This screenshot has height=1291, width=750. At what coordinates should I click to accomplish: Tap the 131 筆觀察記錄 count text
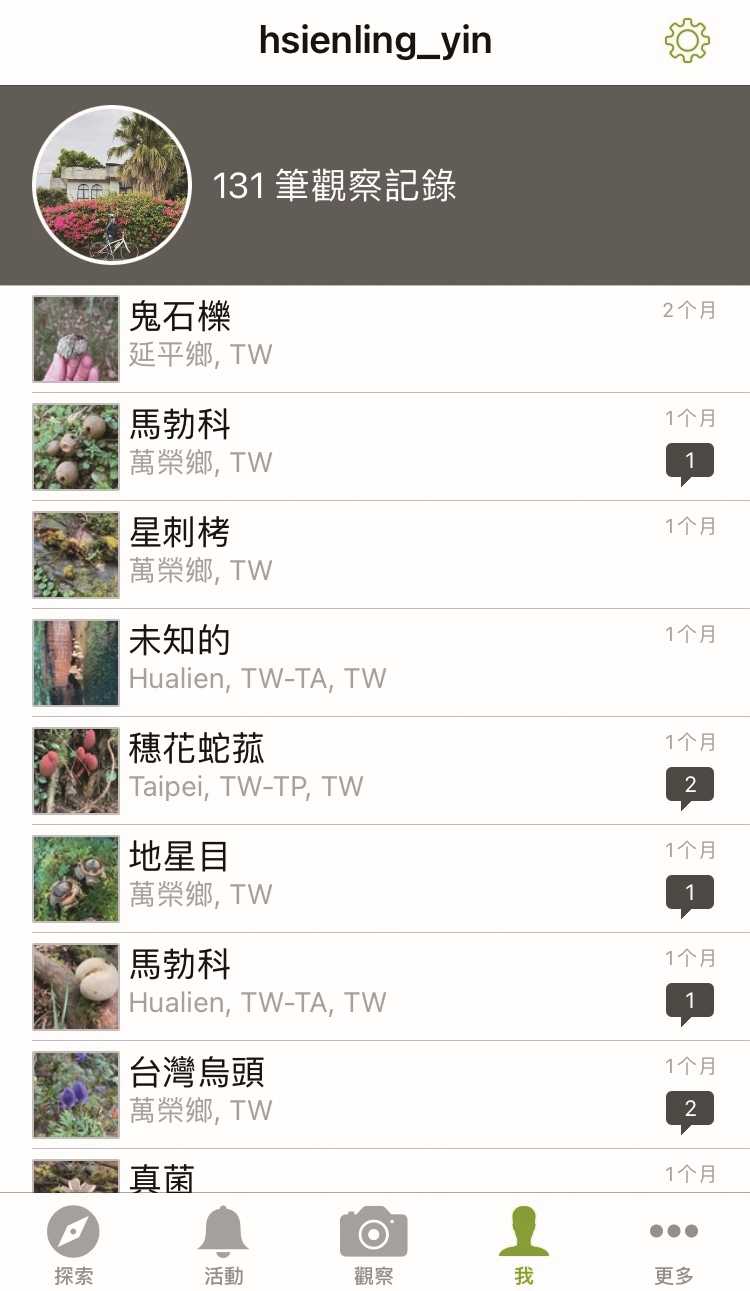pos(336,188)
